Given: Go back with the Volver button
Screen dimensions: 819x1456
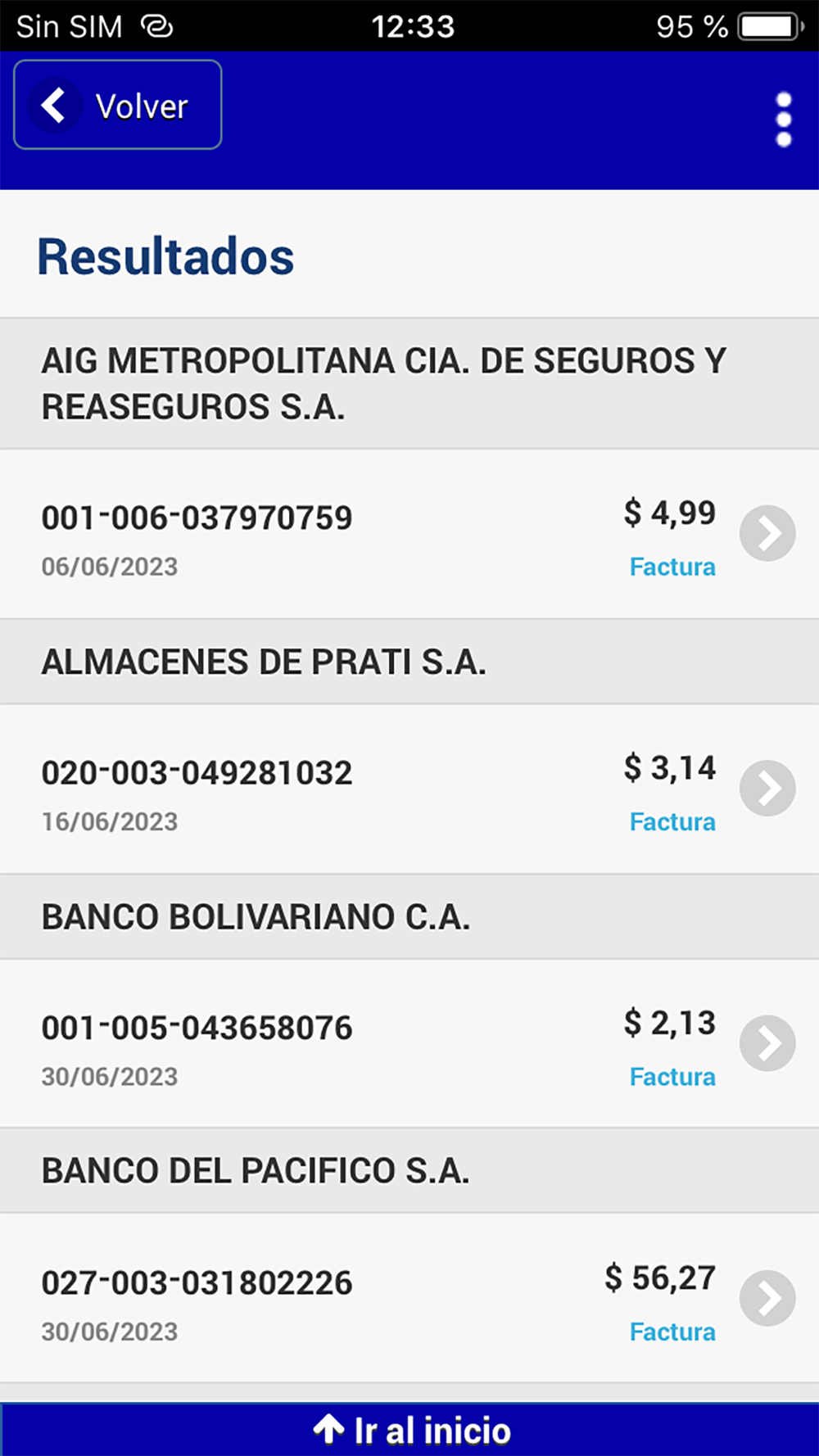Looking at the screenshot, I should (x=118, y=105).
